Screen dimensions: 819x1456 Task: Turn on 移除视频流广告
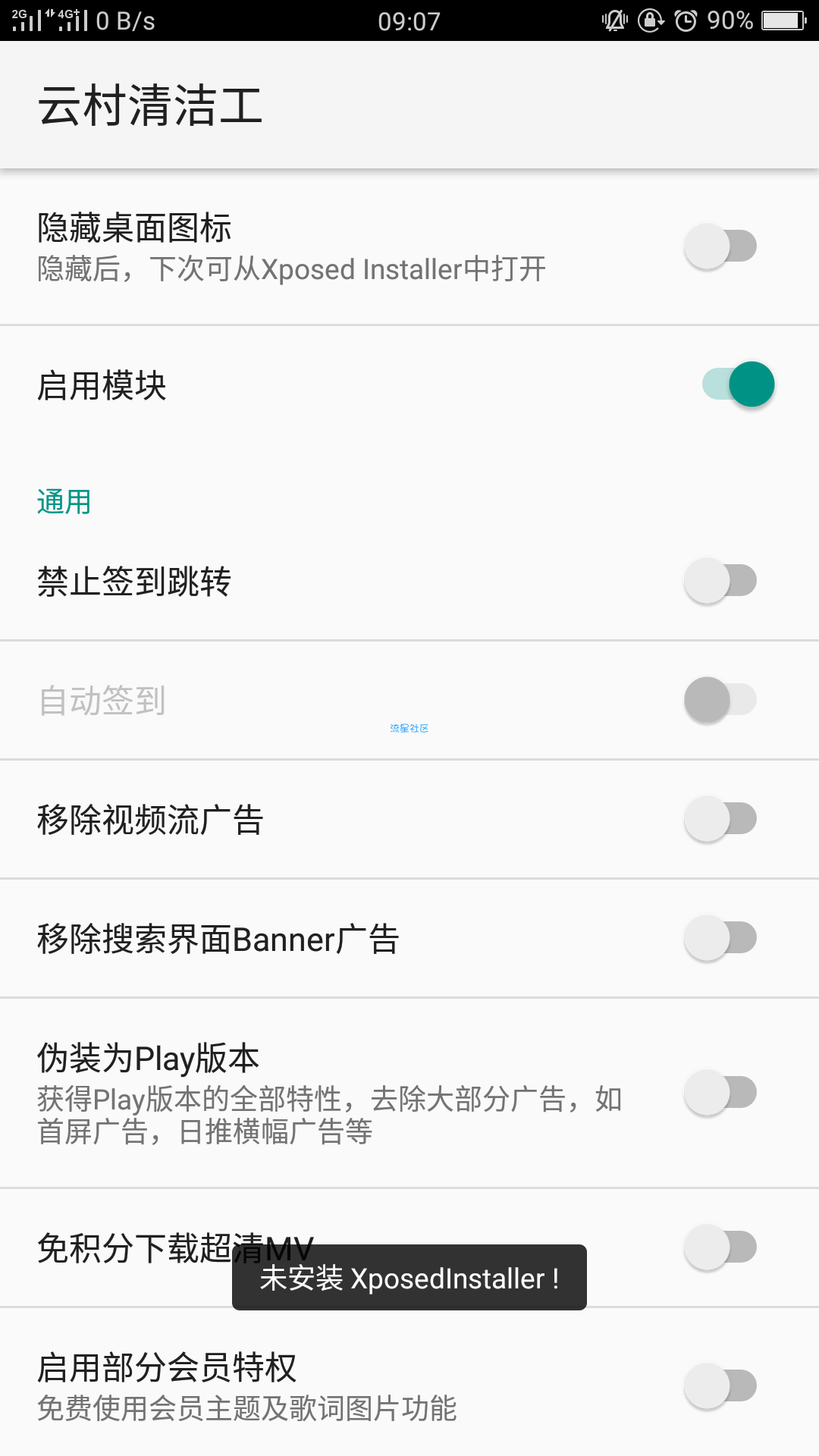(720, 819)
